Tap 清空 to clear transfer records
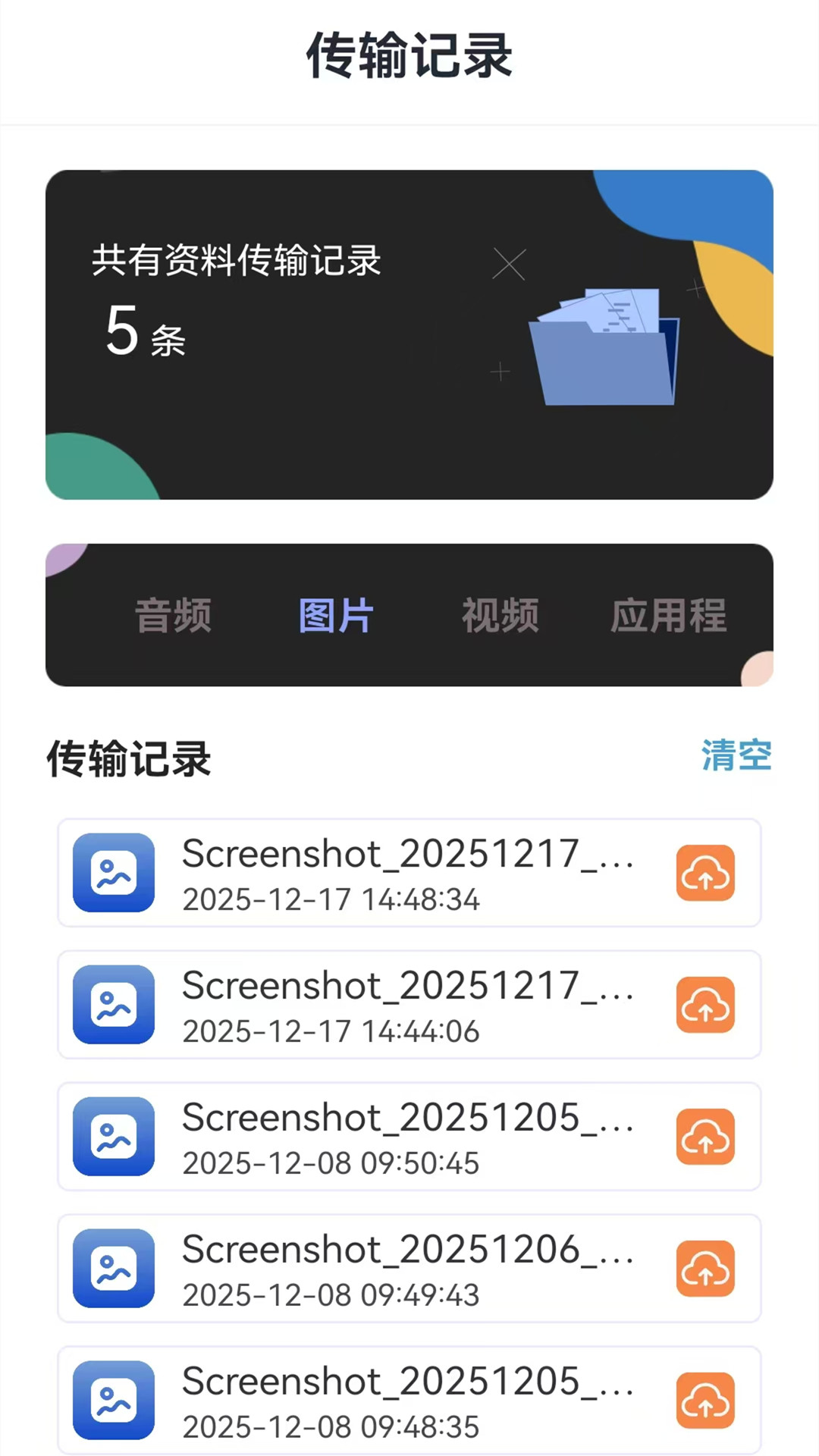The image size is (819, 1456). (736, 755)
